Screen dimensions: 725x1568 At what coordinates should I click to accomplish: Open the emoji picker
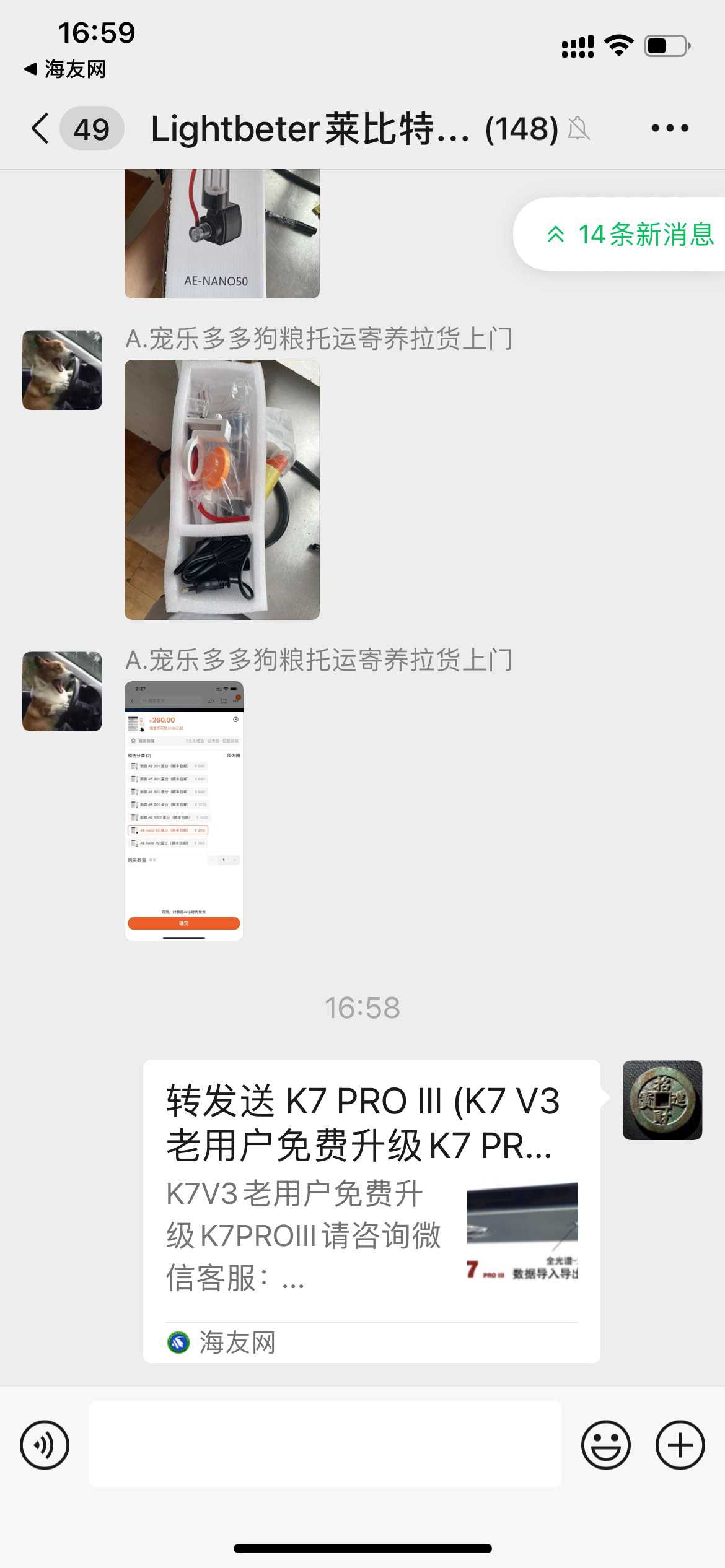605,1445
